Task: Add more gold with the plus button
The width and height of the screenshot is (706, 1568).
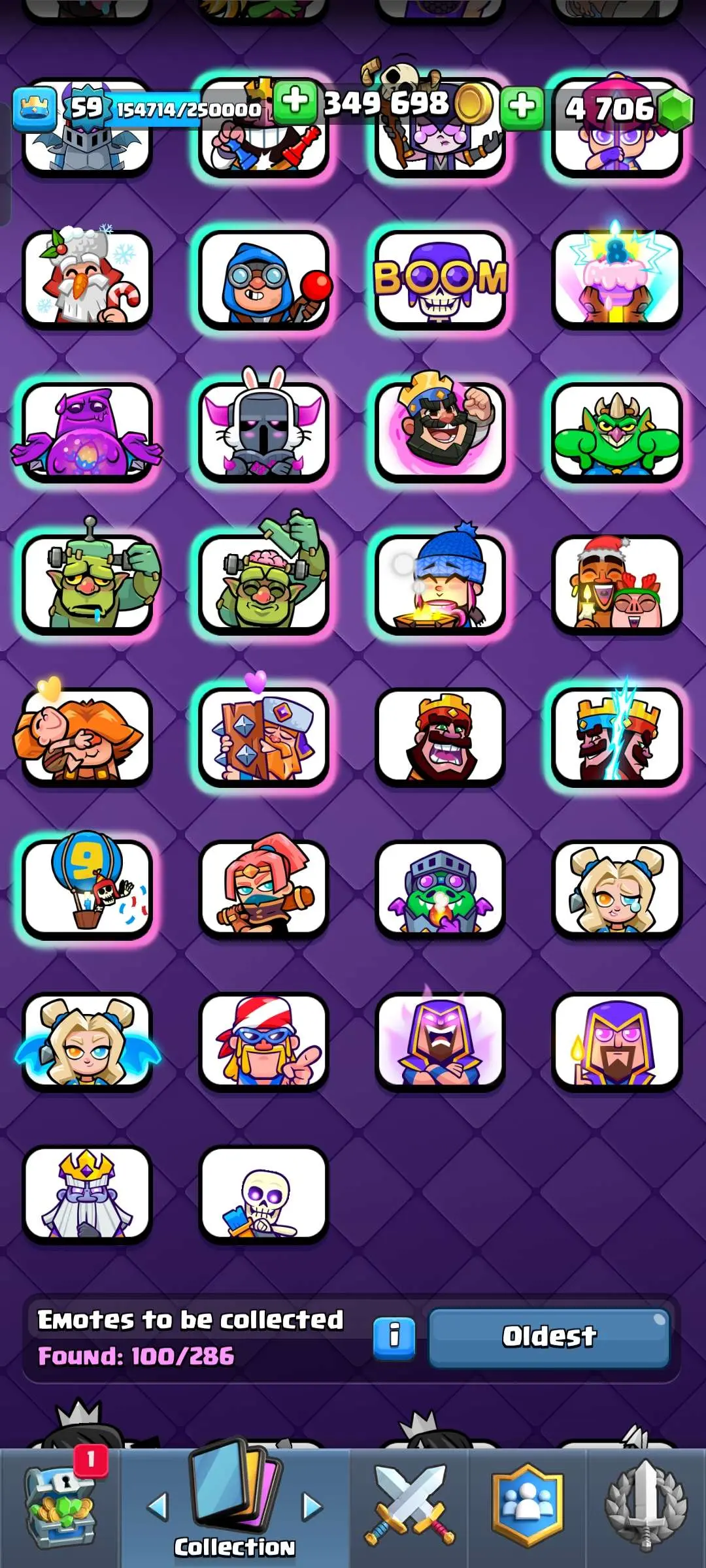Action: 295,103
